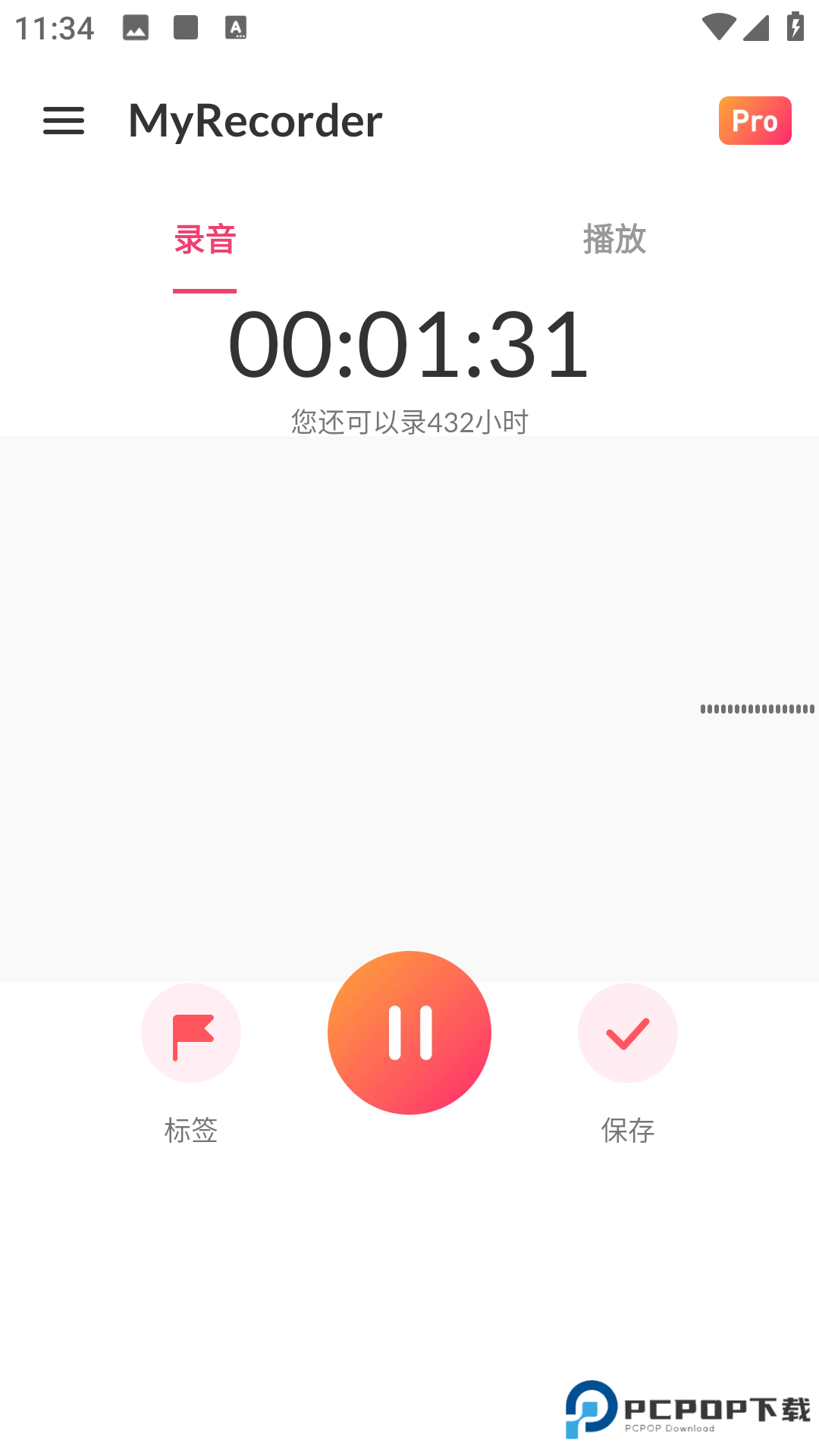
Task: Switch to the 播放 playback tab
Action: (x=613, y=240)
